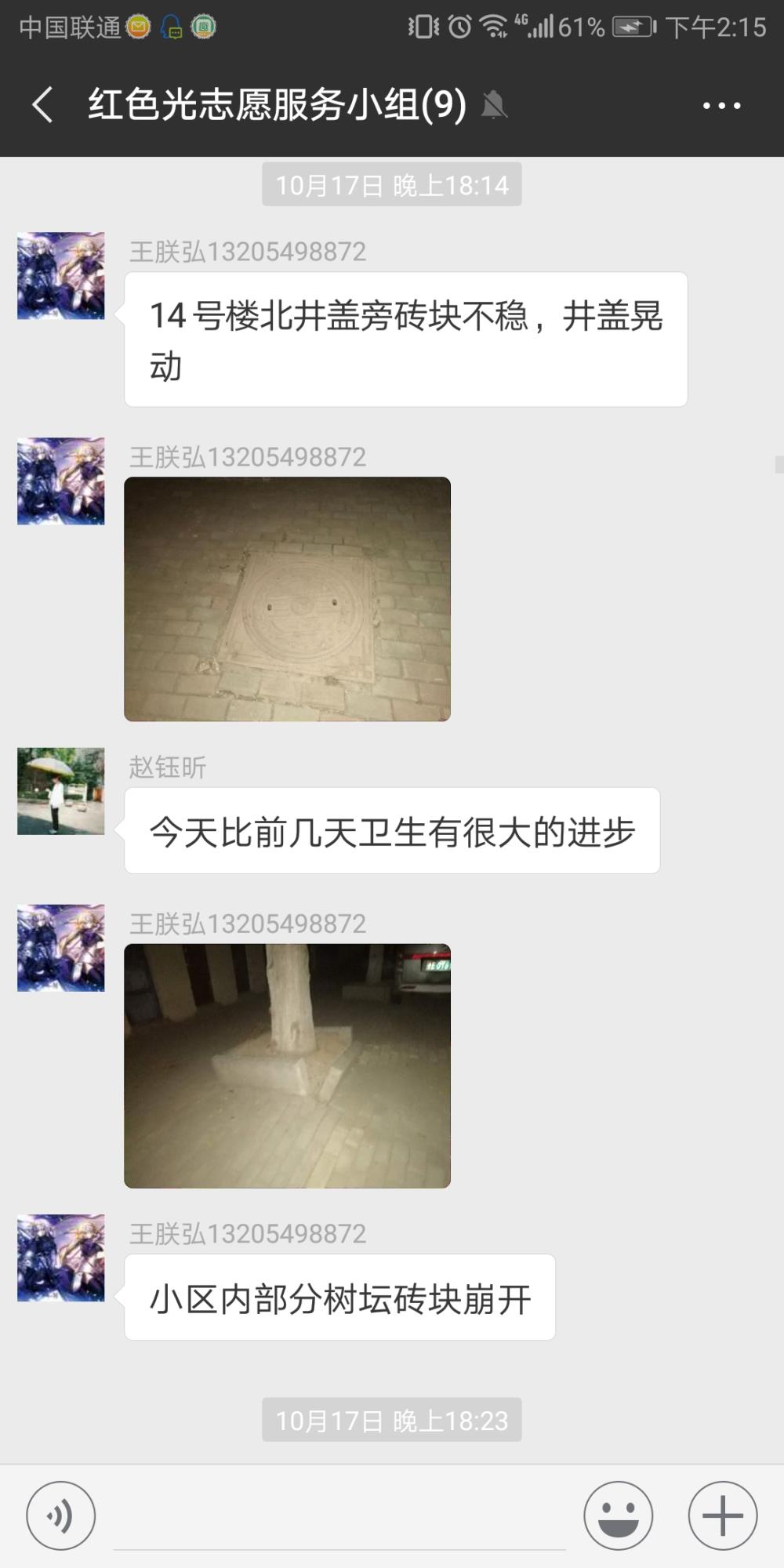Image resolution: width=784 pixels, height=1568 pixels.
Task: Open 赵钰昕's profile avatar
Action: click(x=61, y=791)
